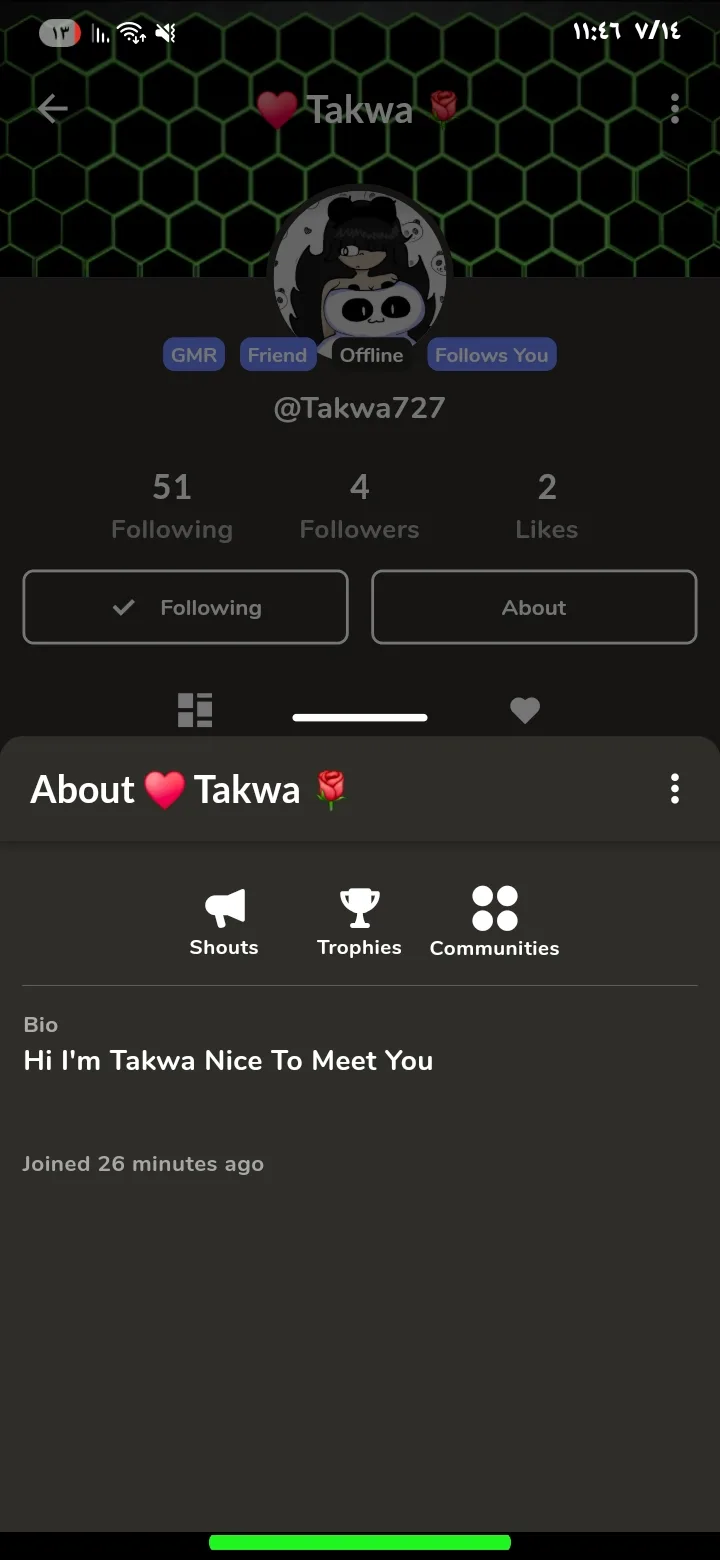The width and height of the screenshot is (720, 1560).
Task: Open the profile's top overflow menu
Action: (675, 109)
